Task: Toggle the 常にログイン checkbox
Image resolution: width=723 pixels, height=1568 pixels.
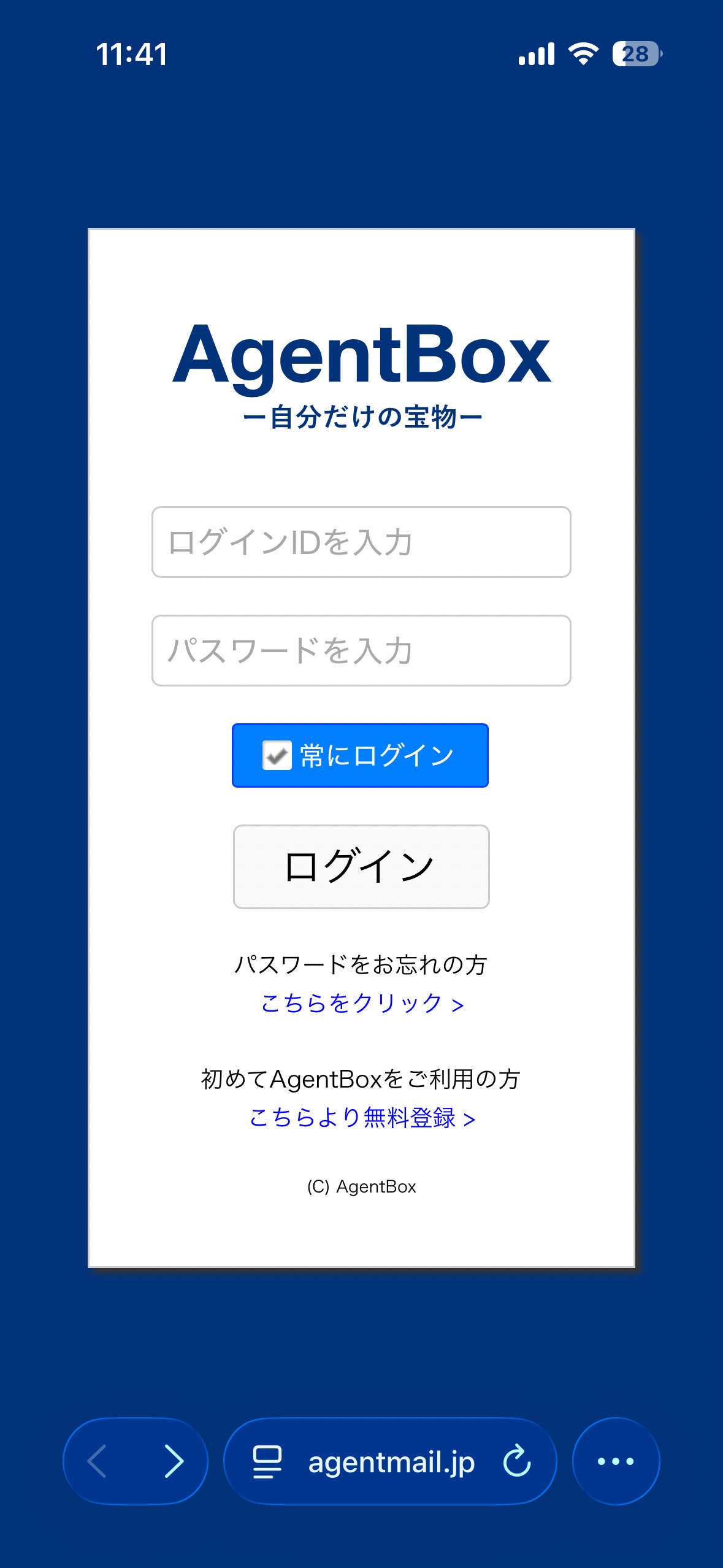Action: [277, 755]
